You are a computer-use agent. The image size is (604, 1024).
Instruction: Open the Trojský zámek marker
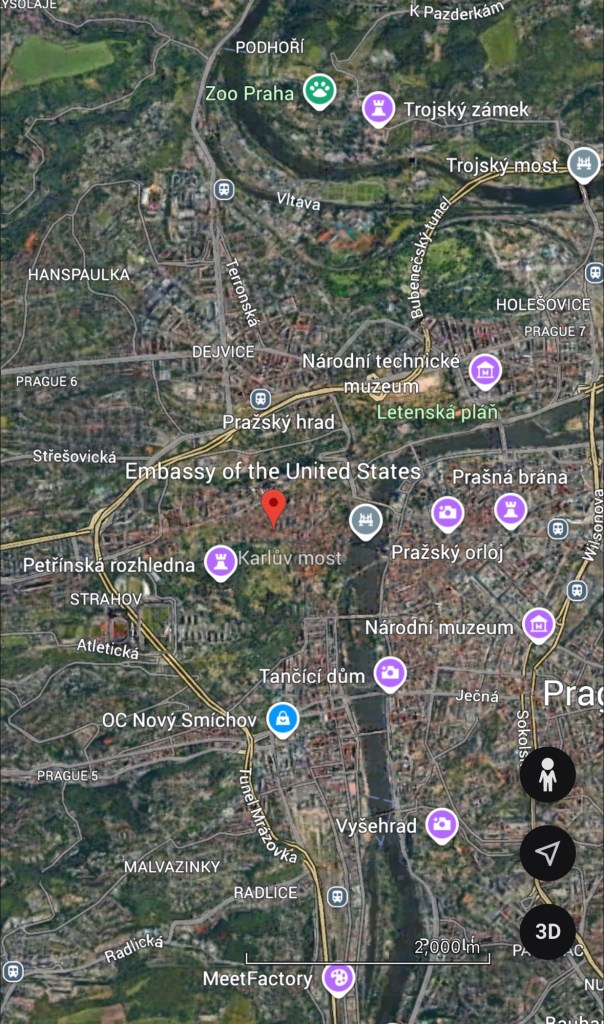pos(378,105)
